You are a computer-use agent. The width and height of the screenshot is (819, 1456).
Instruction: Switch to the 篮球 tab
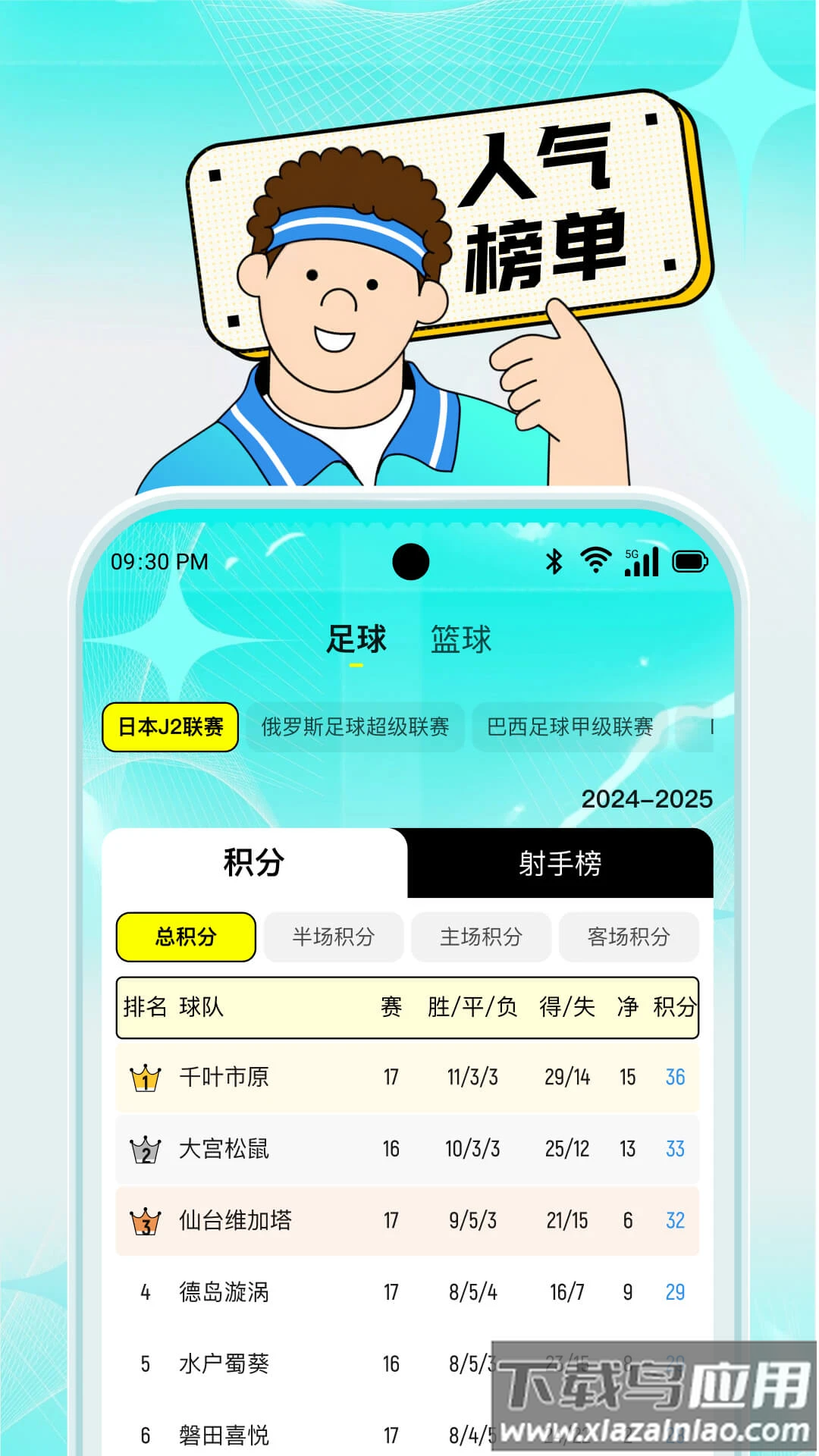461,639
